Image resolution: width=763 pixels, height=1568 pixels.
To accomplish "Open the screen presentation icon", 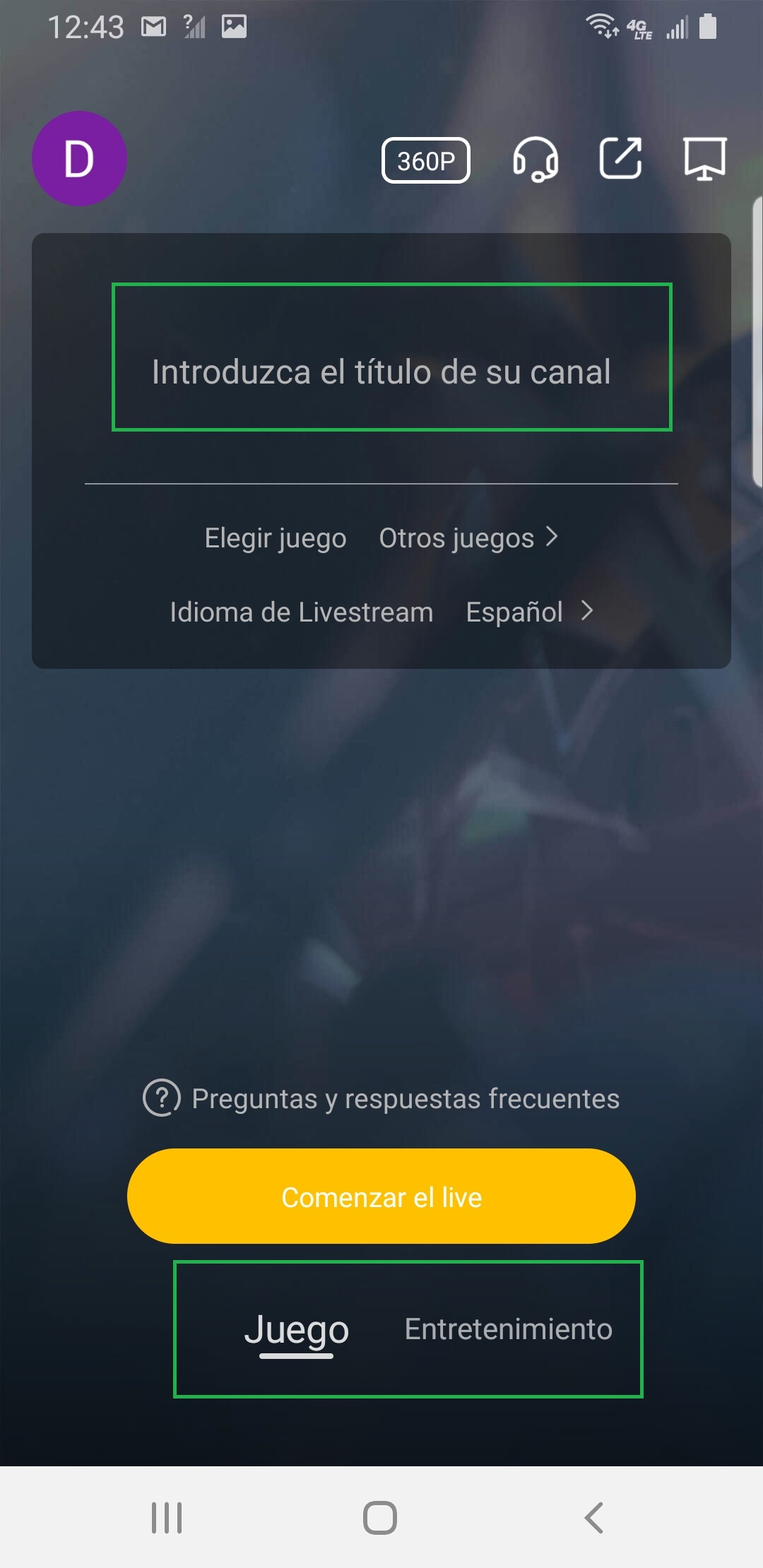I will pyautogui.click(x=704, y=158).
